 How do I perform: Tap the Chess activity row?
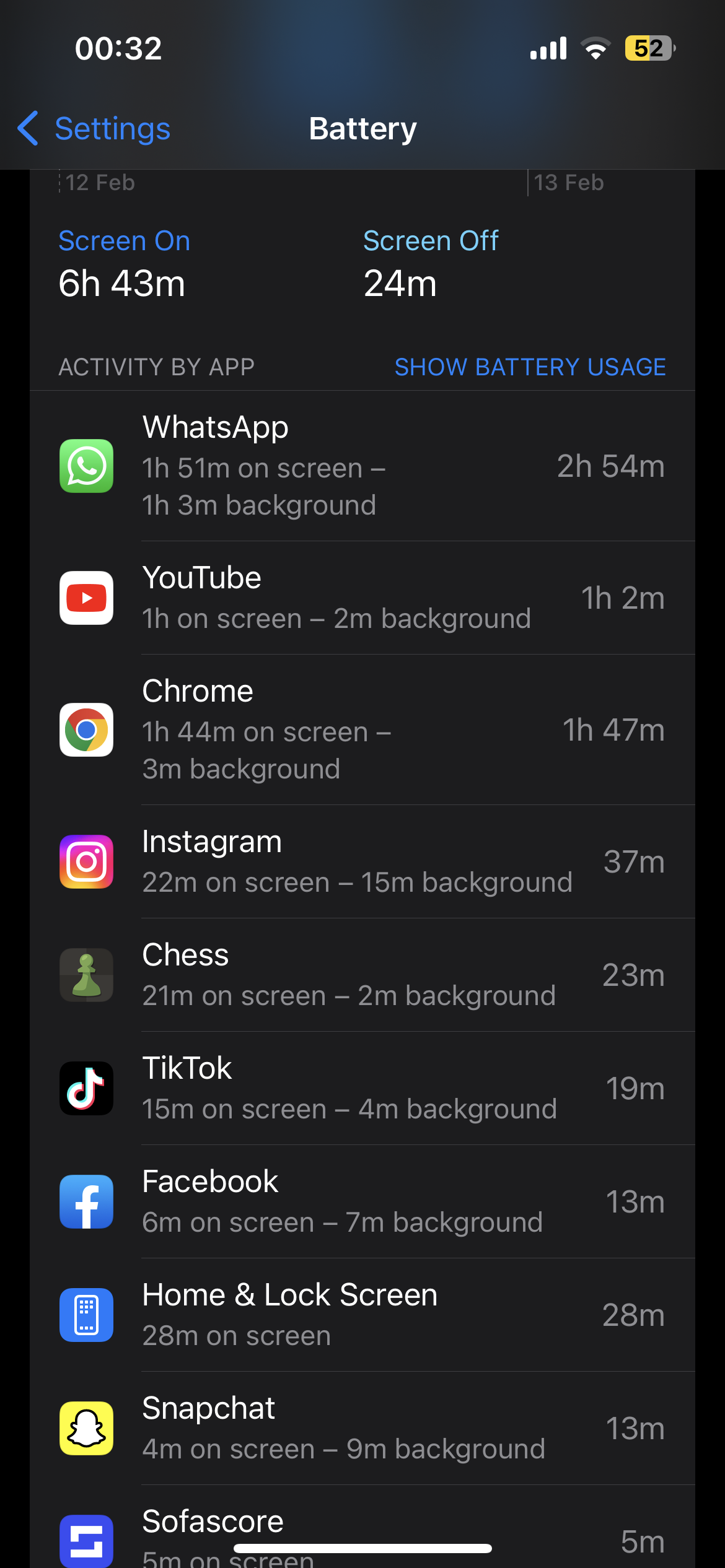pyautogui.click(x=362, y=975)
